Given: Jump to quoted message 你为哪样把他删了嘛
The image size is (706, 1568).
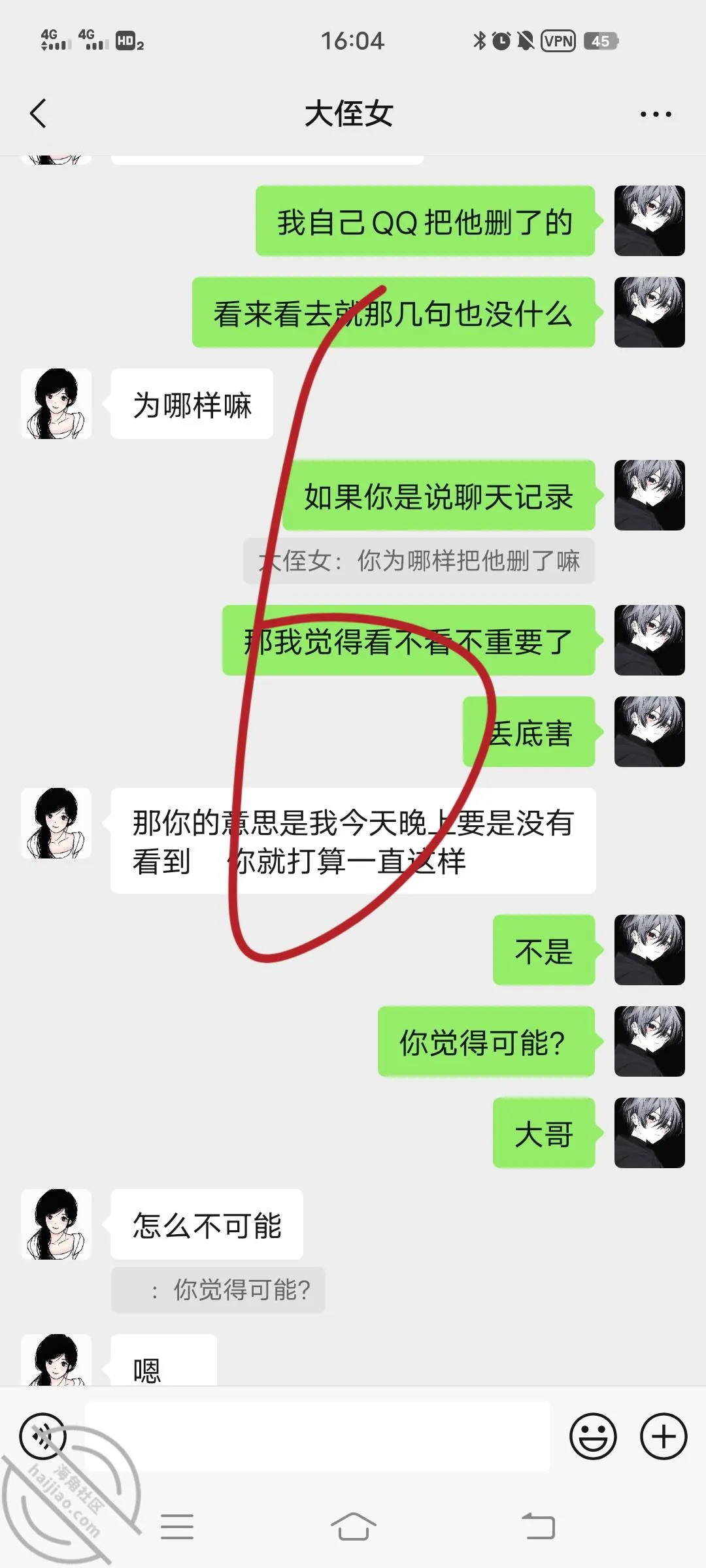Looking at the screenshot, I should pyautogui.click(x=419, y=561).
